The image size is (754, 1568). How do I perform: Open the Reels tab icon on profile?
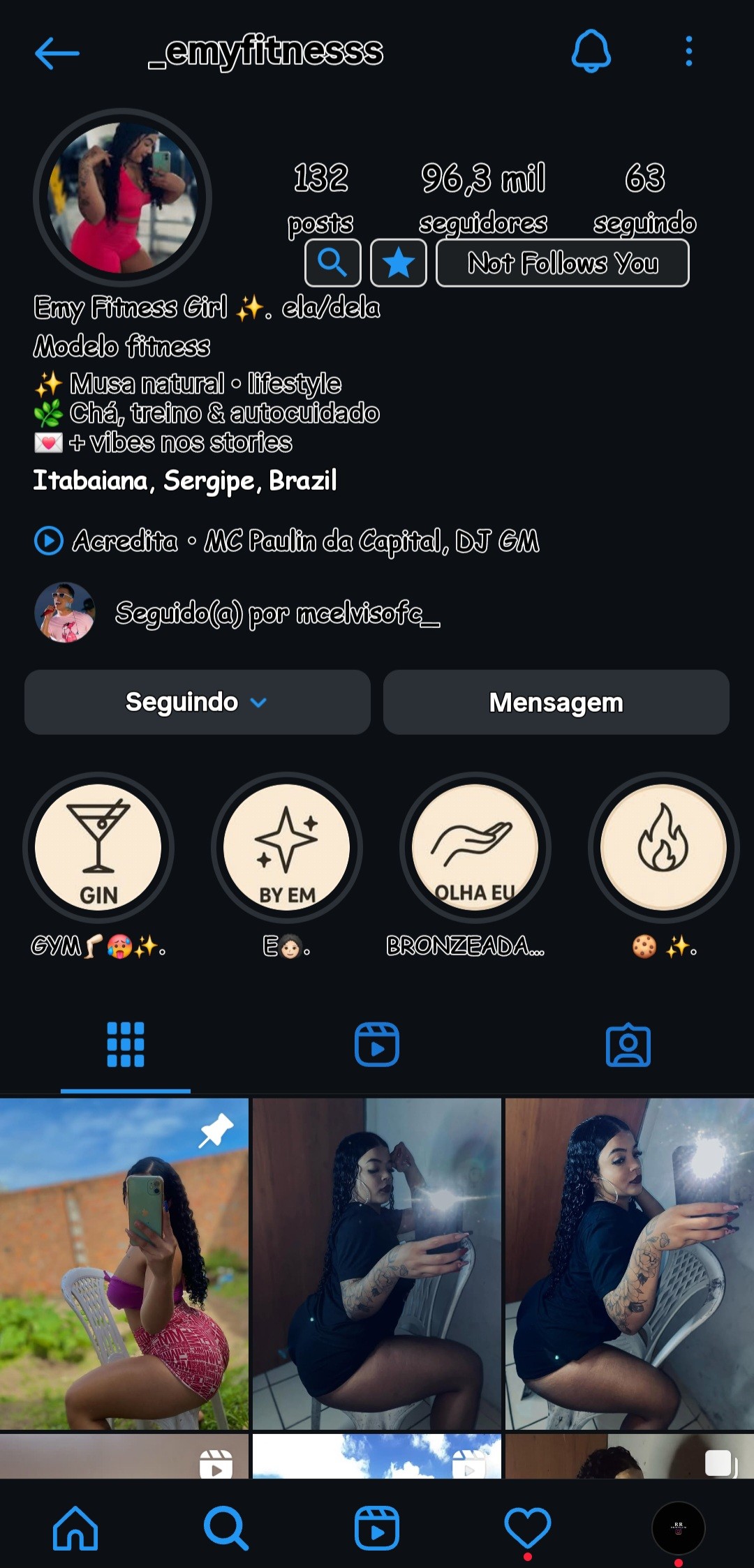click(x=377, y=1045)
